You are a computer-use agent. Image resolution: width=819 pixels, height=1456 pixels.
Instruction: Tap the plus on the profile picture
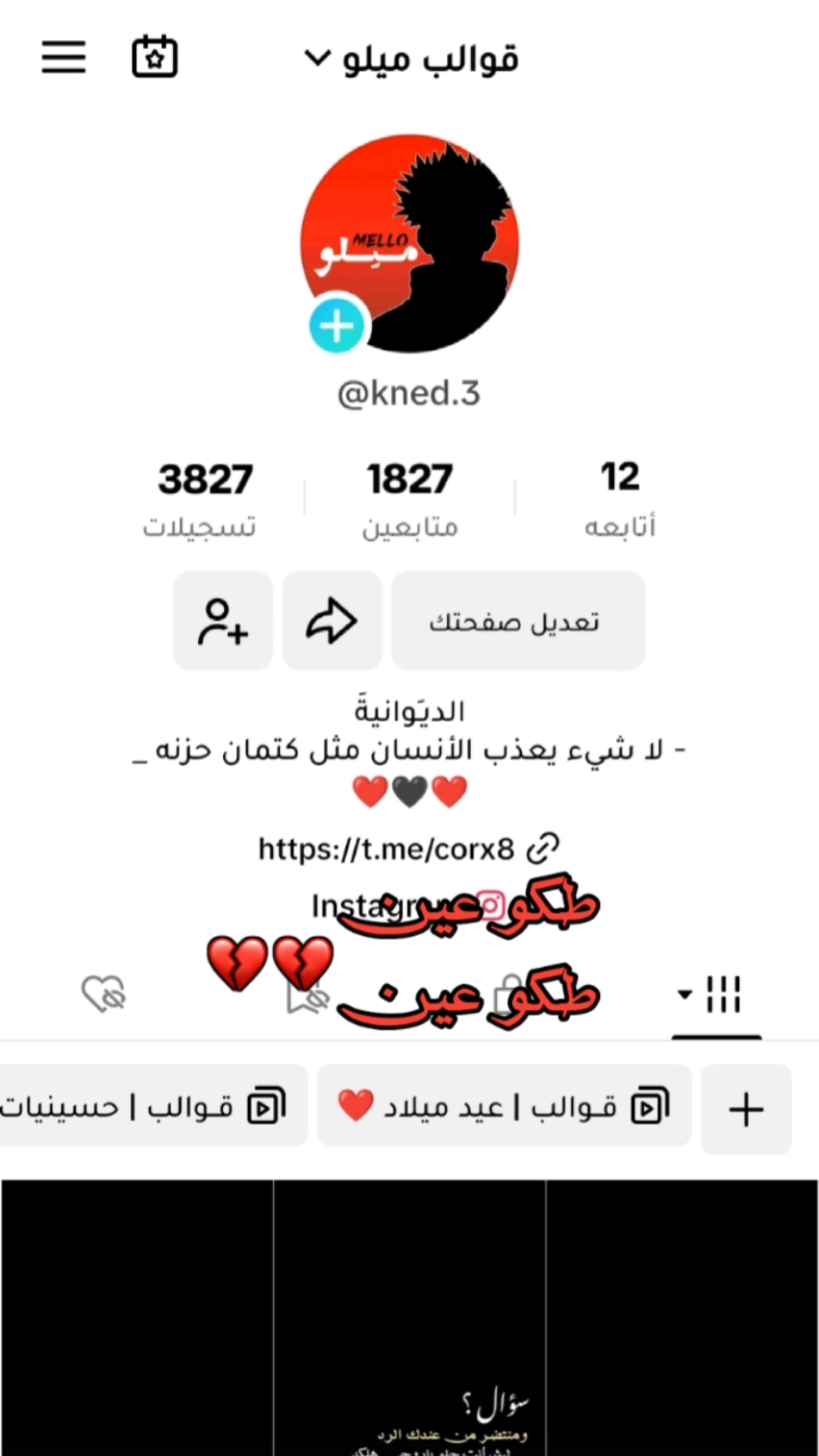coord(335,327)
